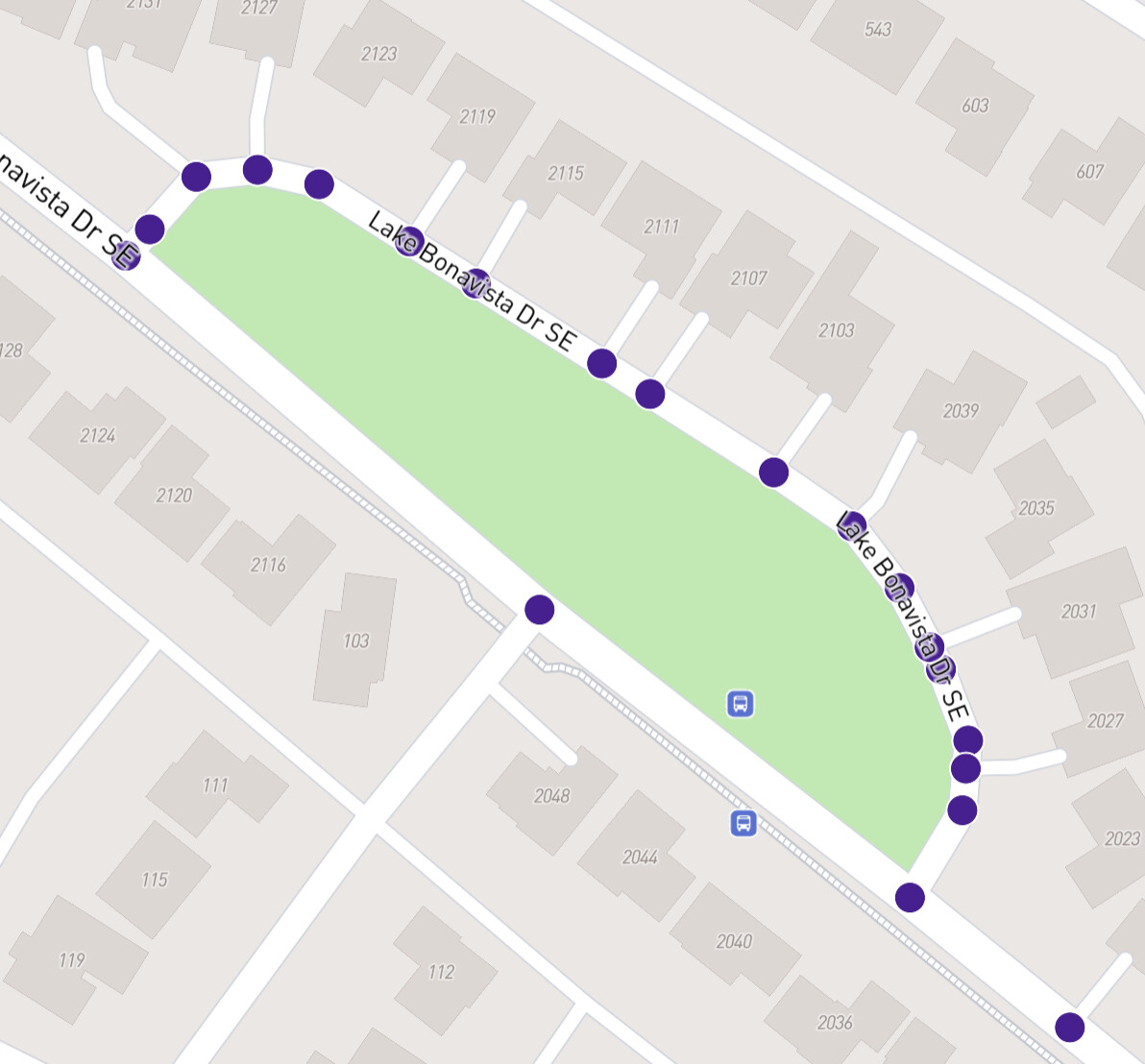Select the purple marker at the side street by building 103
The height and width of the screenshot is (1064, 1145).
[540, 609]
